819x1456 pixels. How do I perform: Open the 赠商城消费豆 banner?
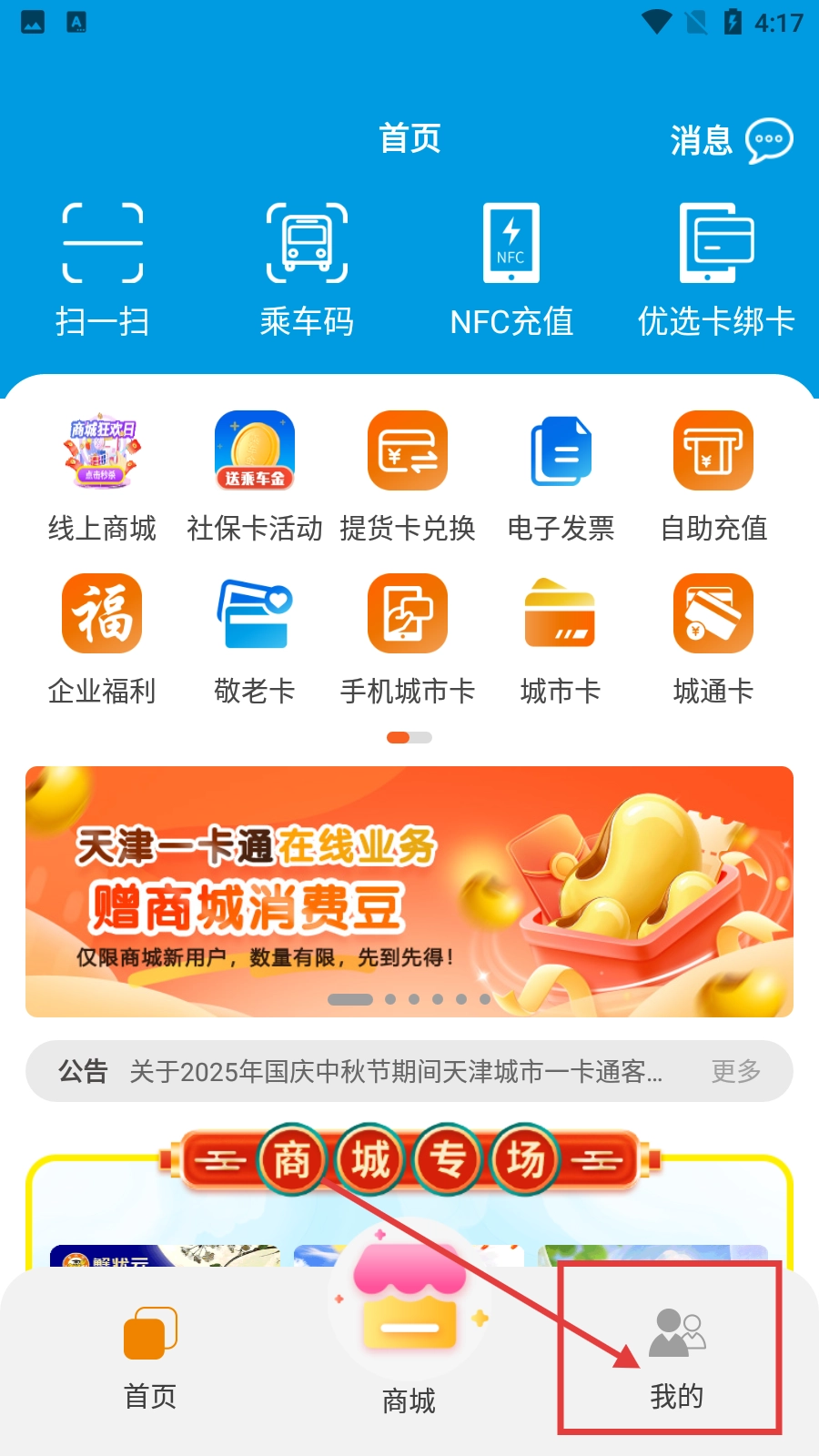[409, 892]
